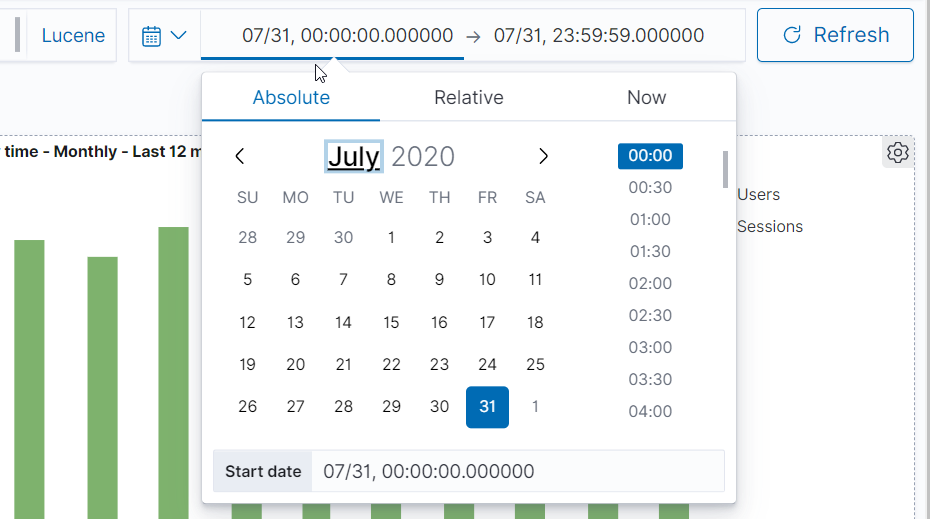Choose 02:00 from the time list

[x=650, y=283]
